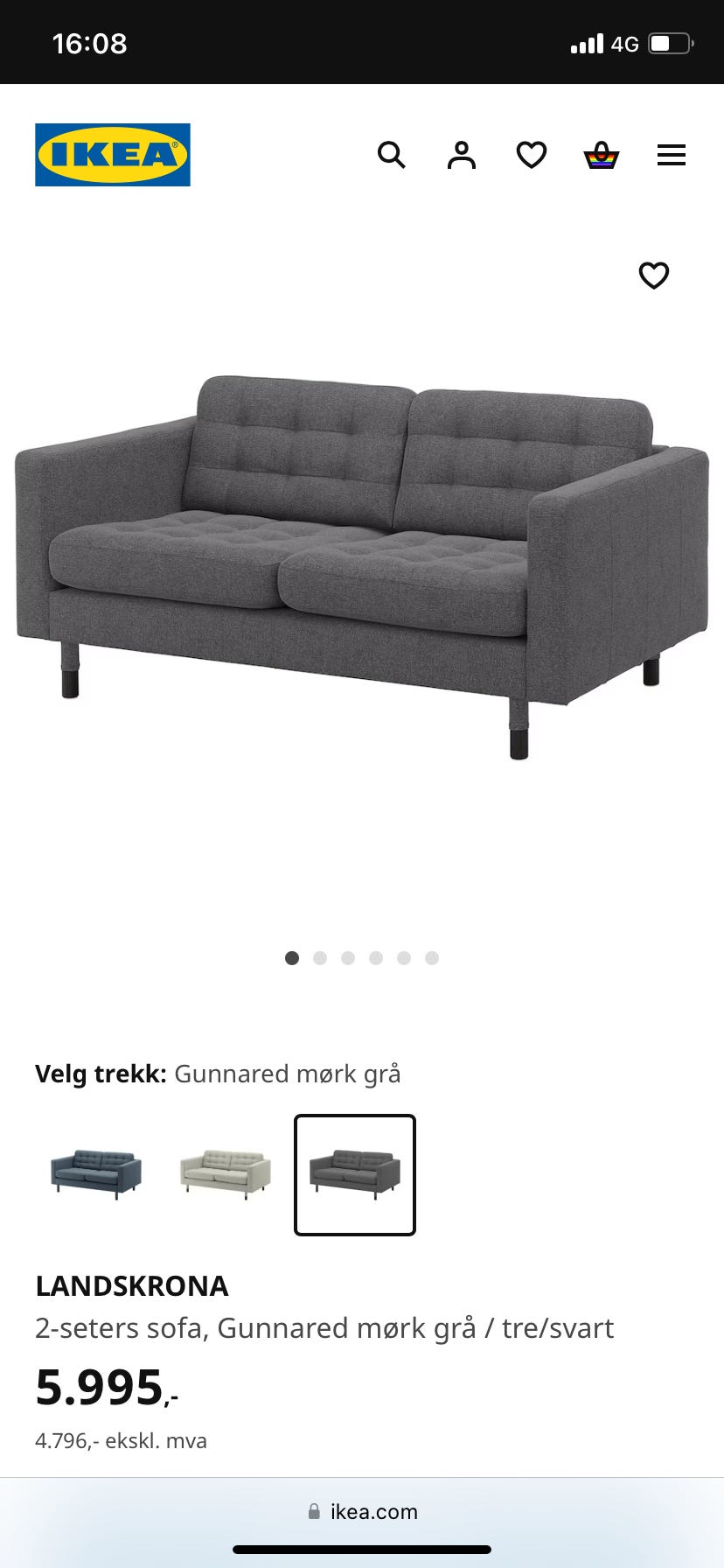The image size is (724, 1568).
Task: Go to the IKEA home page
Action: point(113,155)
